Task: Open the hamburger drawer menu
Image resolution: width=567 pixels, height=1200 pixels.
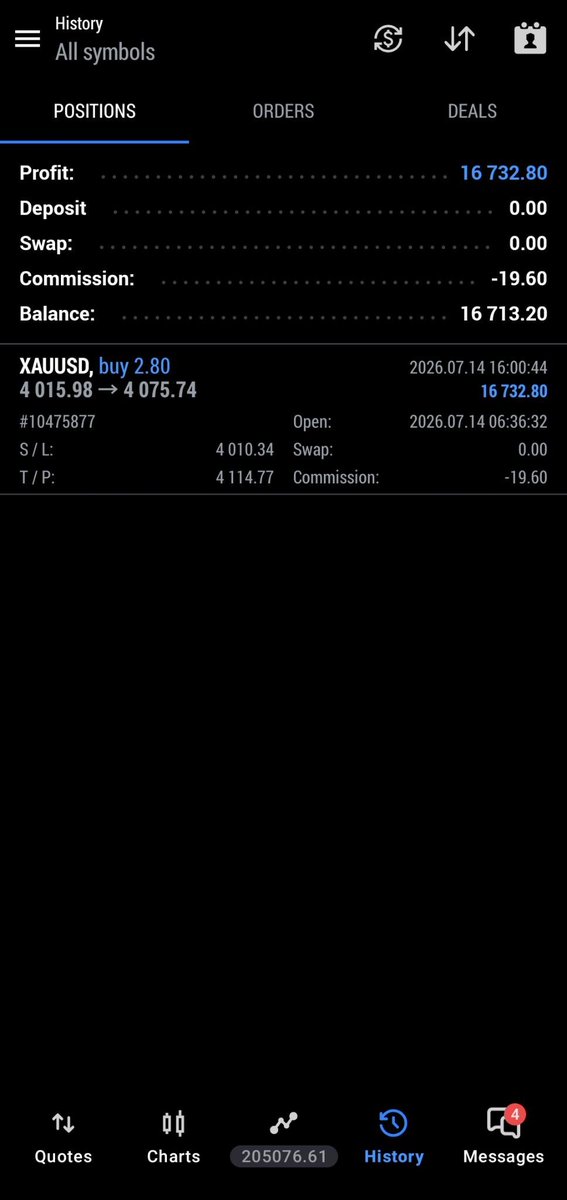Action: coord(28,38)
